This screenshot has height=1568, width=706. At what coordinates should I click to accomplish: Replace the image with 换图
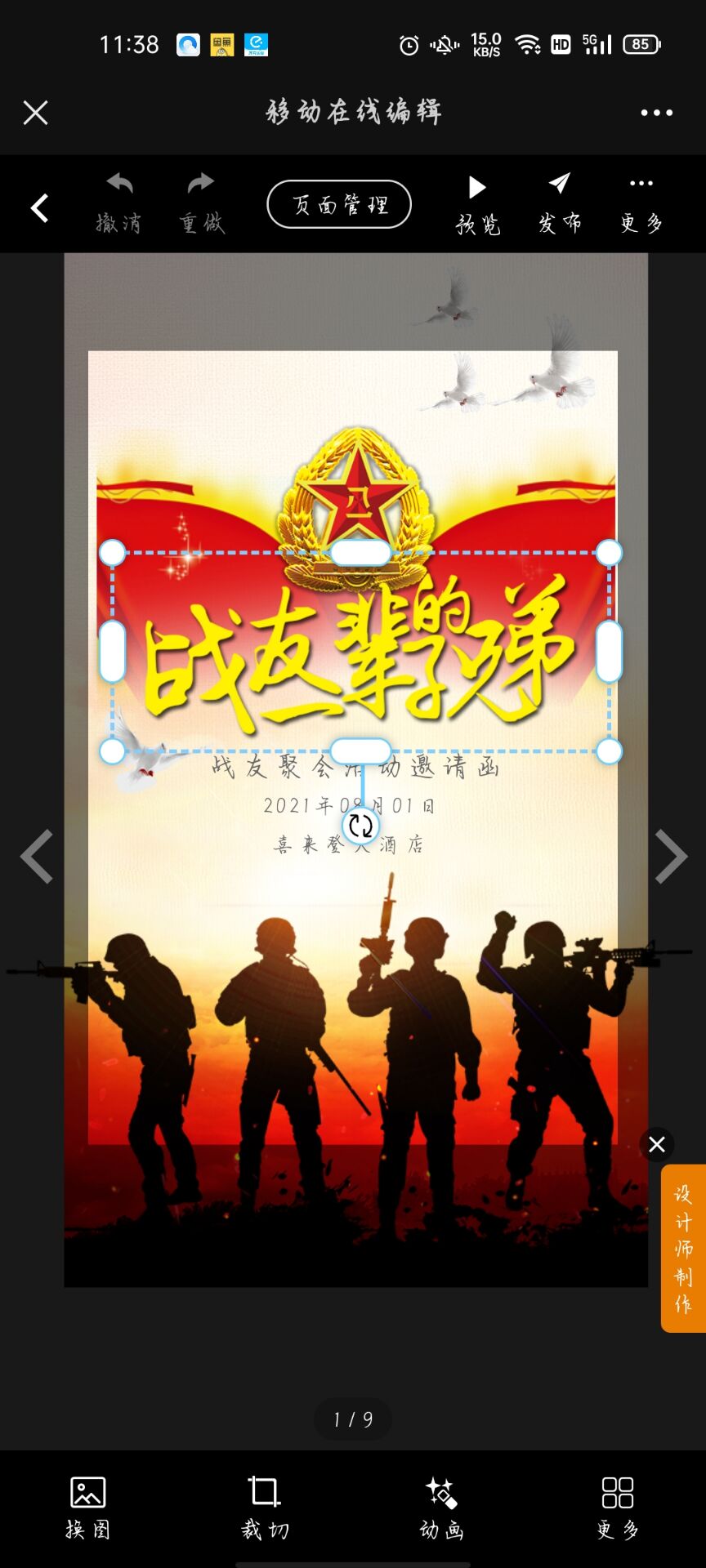point(88,1507)
